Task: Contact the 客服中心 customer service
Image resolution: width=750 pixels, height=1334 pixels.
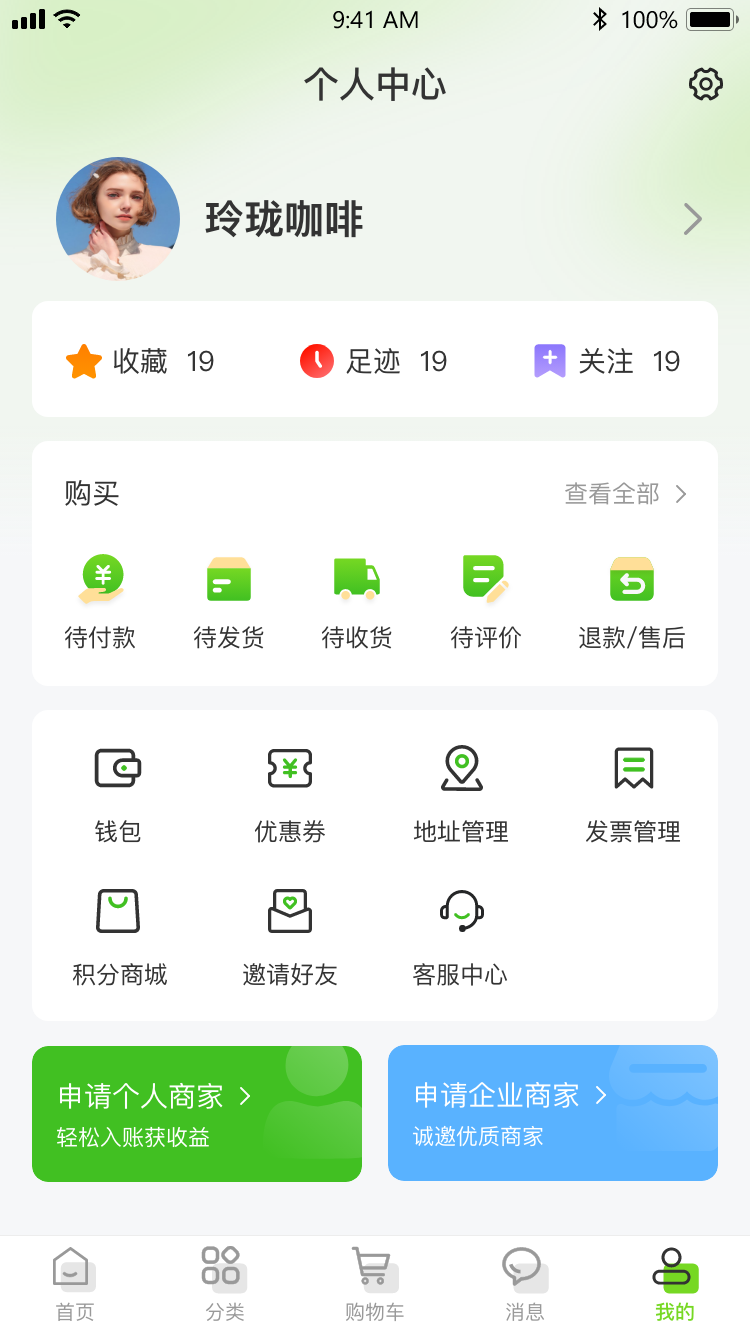Action: point(461,937)
